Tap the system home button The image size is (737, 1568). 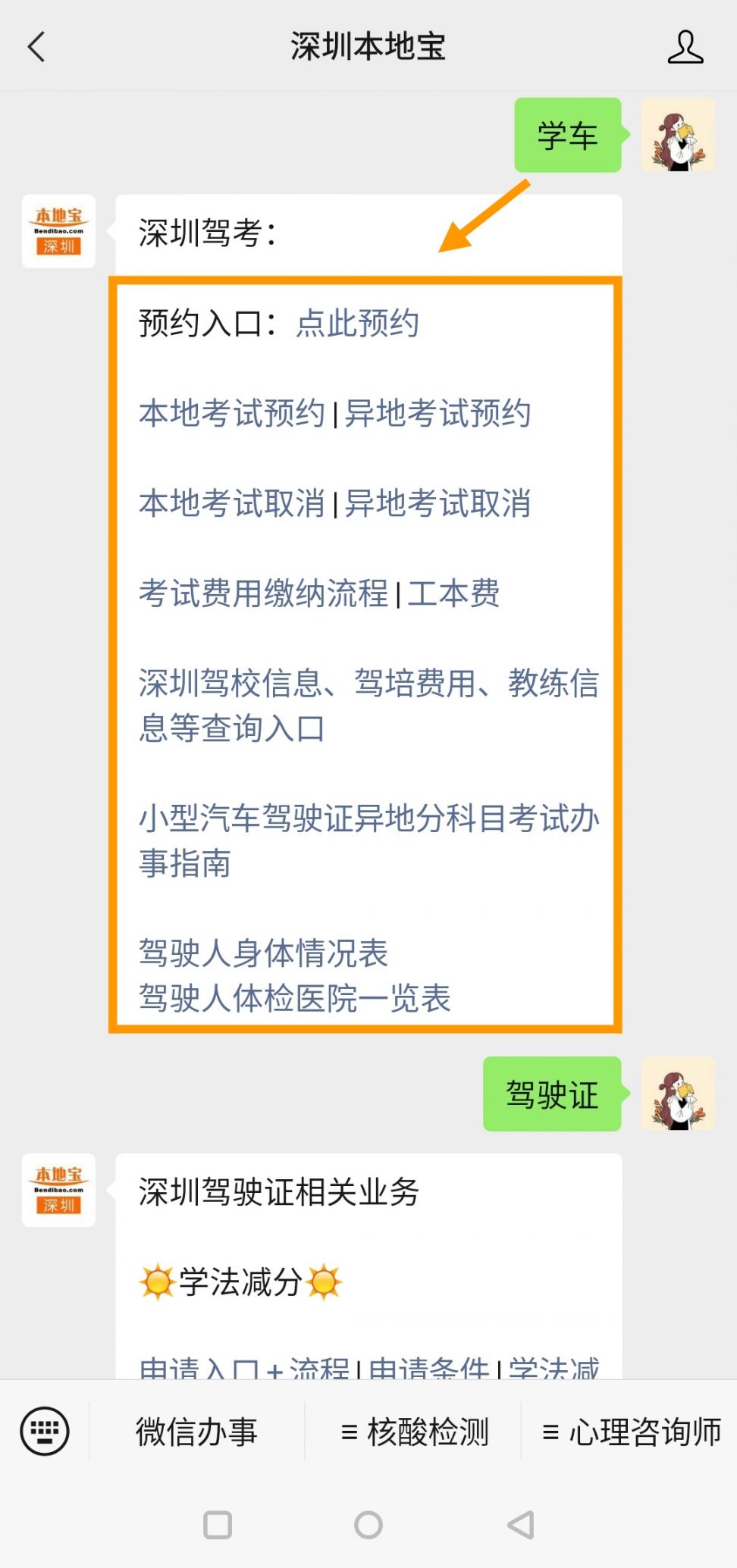tap(368, 1525)
